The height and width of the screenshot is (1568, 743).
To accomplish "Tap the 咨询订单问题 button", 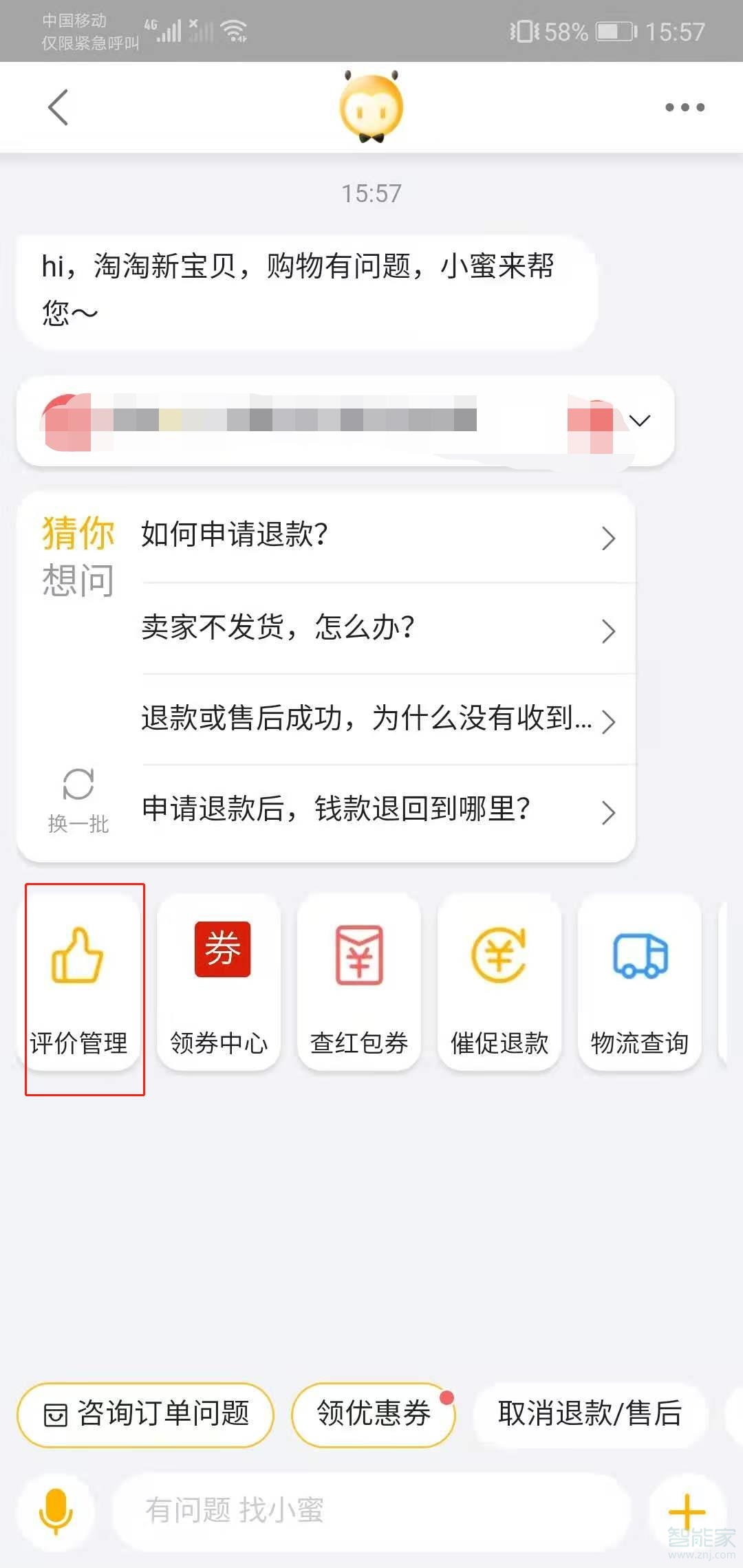I will 144,1415.
